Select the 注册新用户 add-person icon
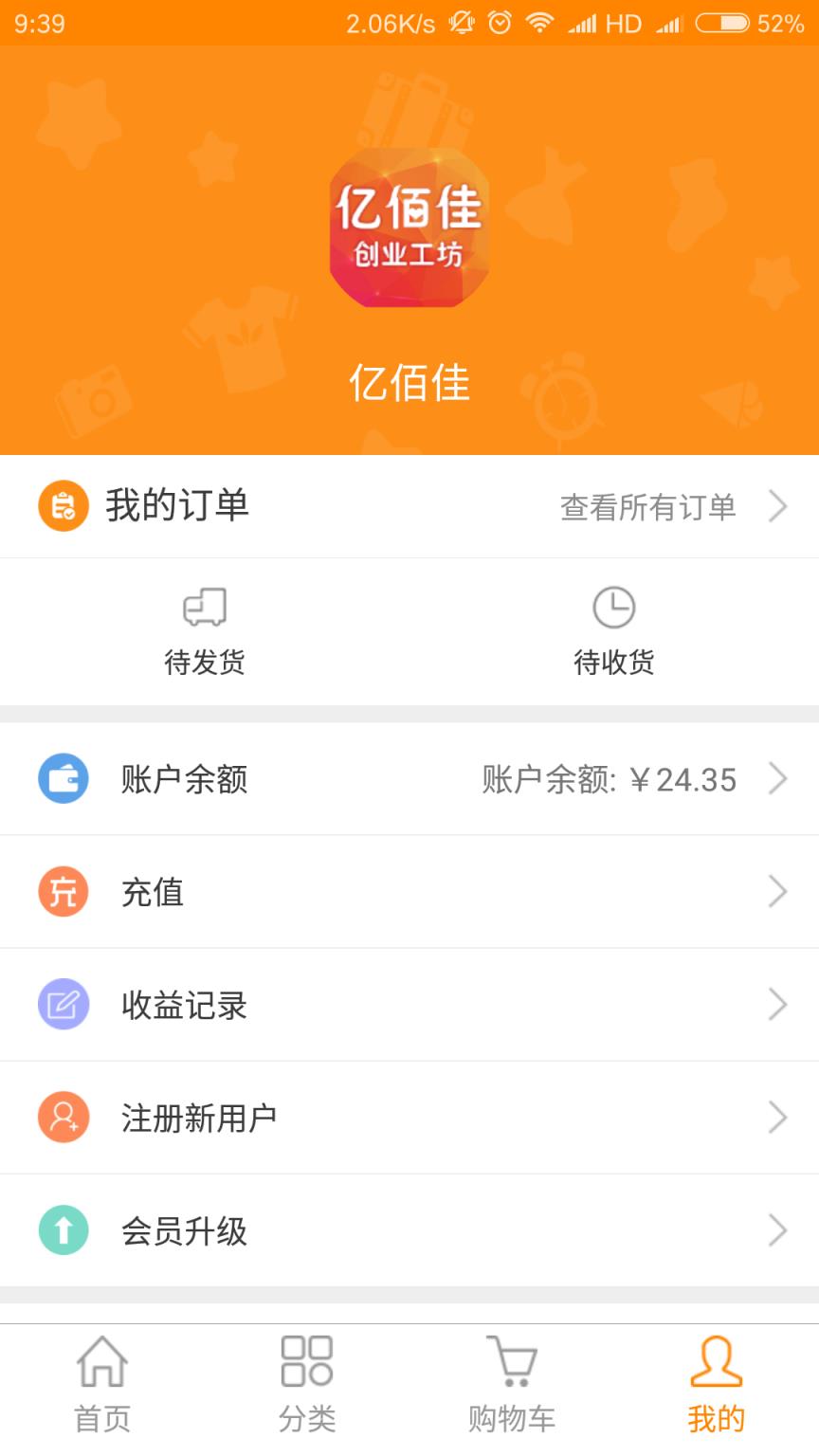Image resolution: width=819 pixels, height=1456 pixels. (63, 1118)
